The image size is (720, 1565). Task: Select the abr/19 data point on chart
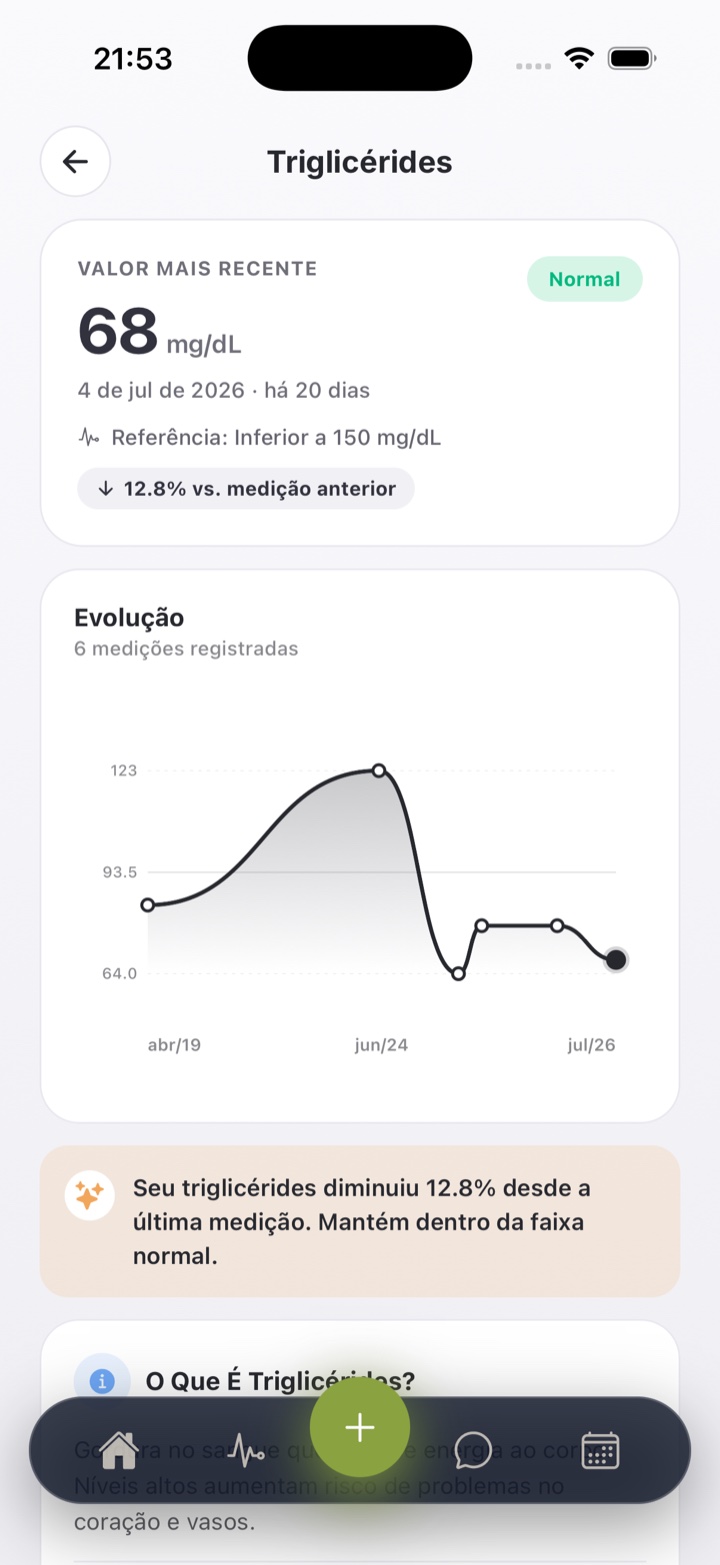148,905
